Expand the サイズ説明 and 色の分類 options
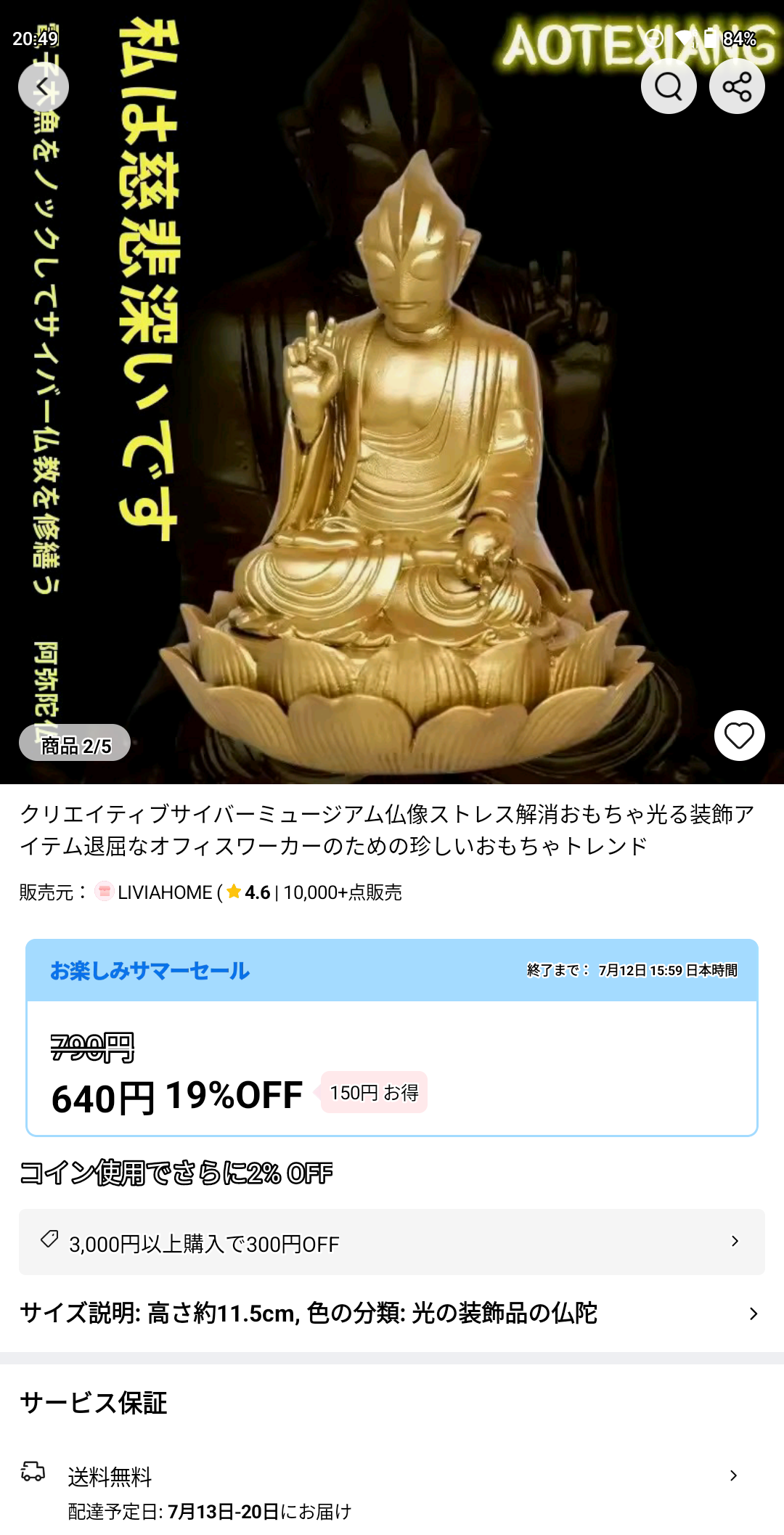784x1535 pixels. (392, 1313)
